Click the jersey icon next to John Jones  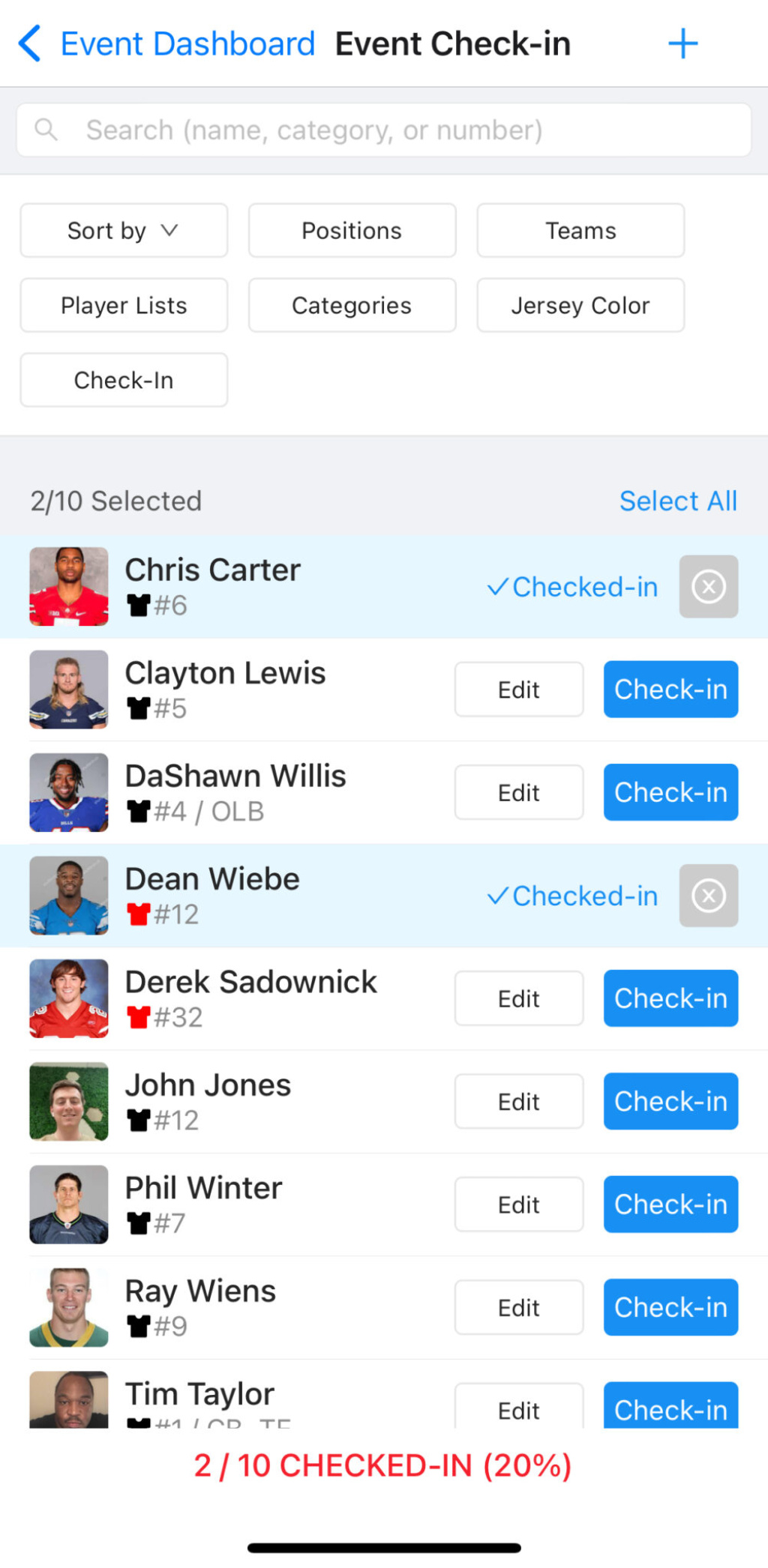coord(139,1120)
